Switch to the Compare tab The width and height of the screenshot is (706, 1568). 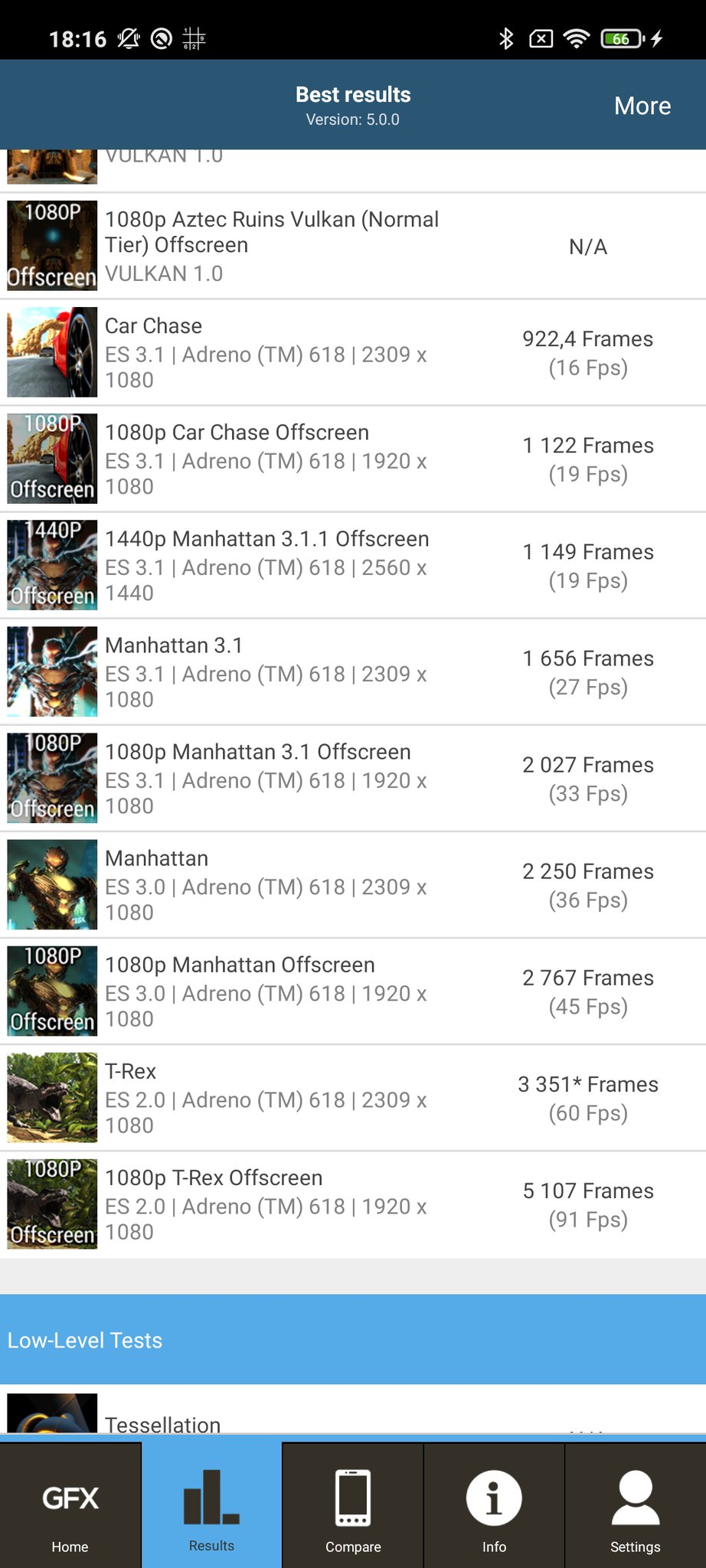coord(353,1505)
